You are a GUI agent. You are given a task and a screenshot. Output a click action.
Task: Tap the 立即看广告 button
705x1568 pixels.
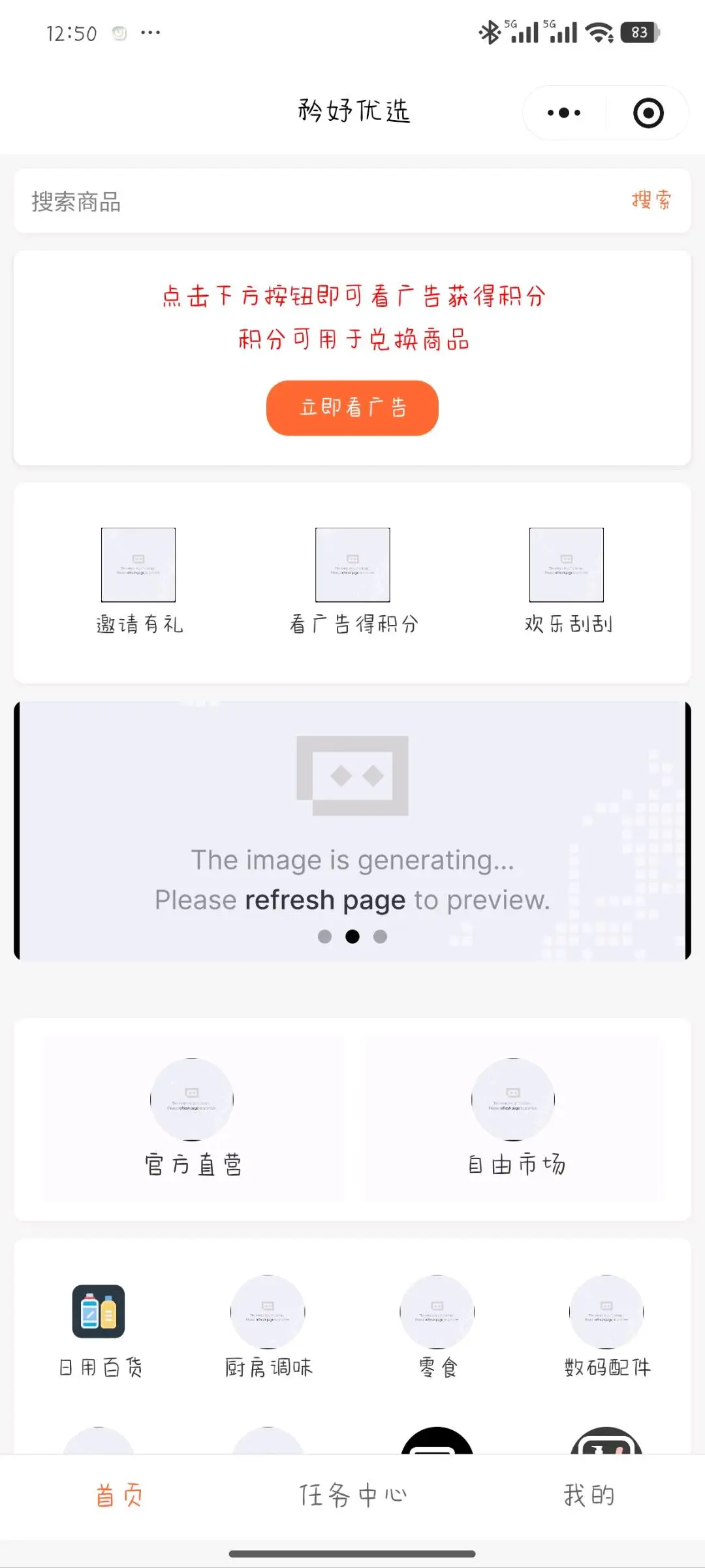[352, 408]
